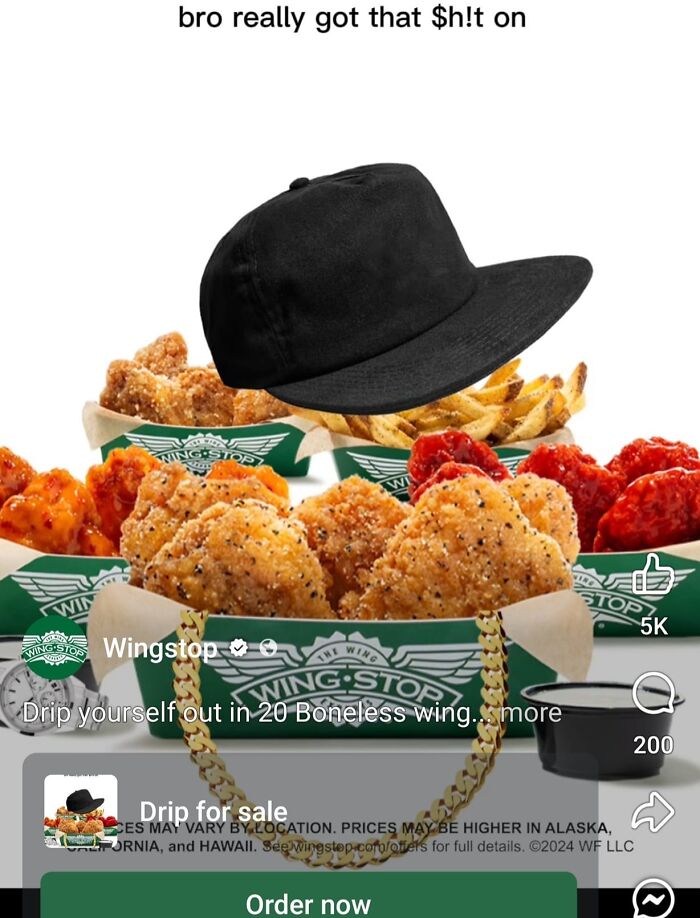Screen dimensions: 700x918
Task: Tap the Order now button
Action: [308, 895]
